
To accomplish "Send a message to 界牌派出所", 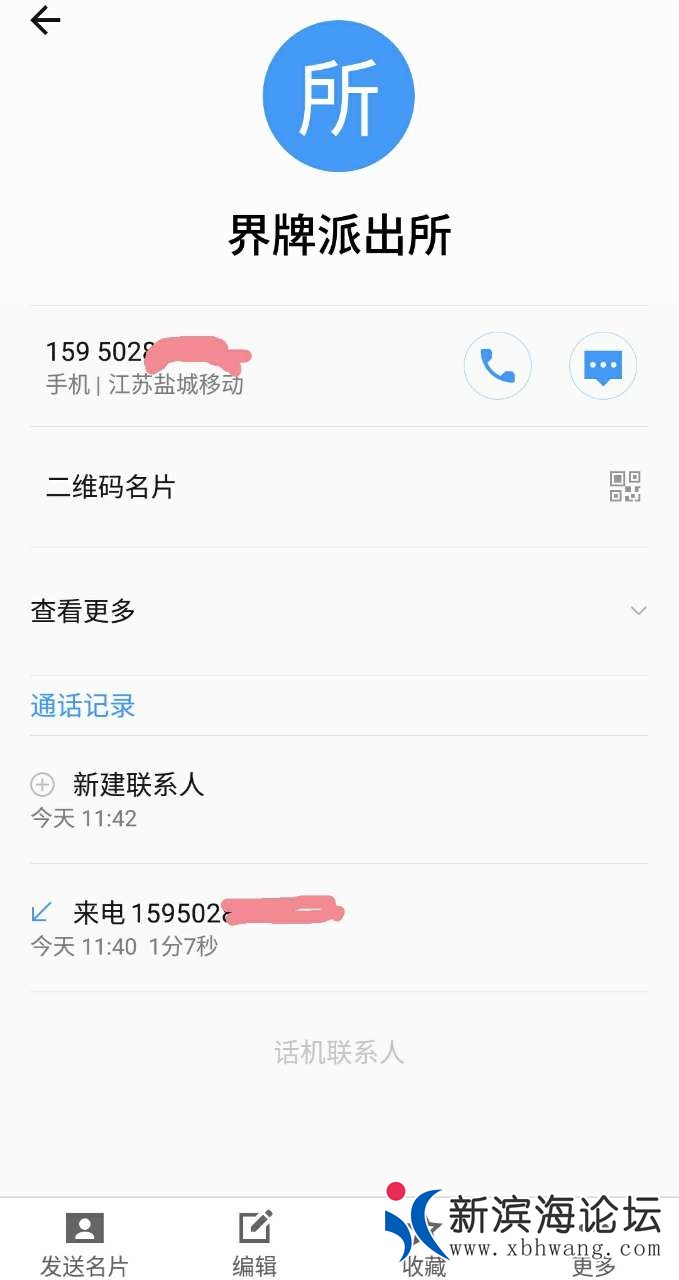I will tap(602, 366).
